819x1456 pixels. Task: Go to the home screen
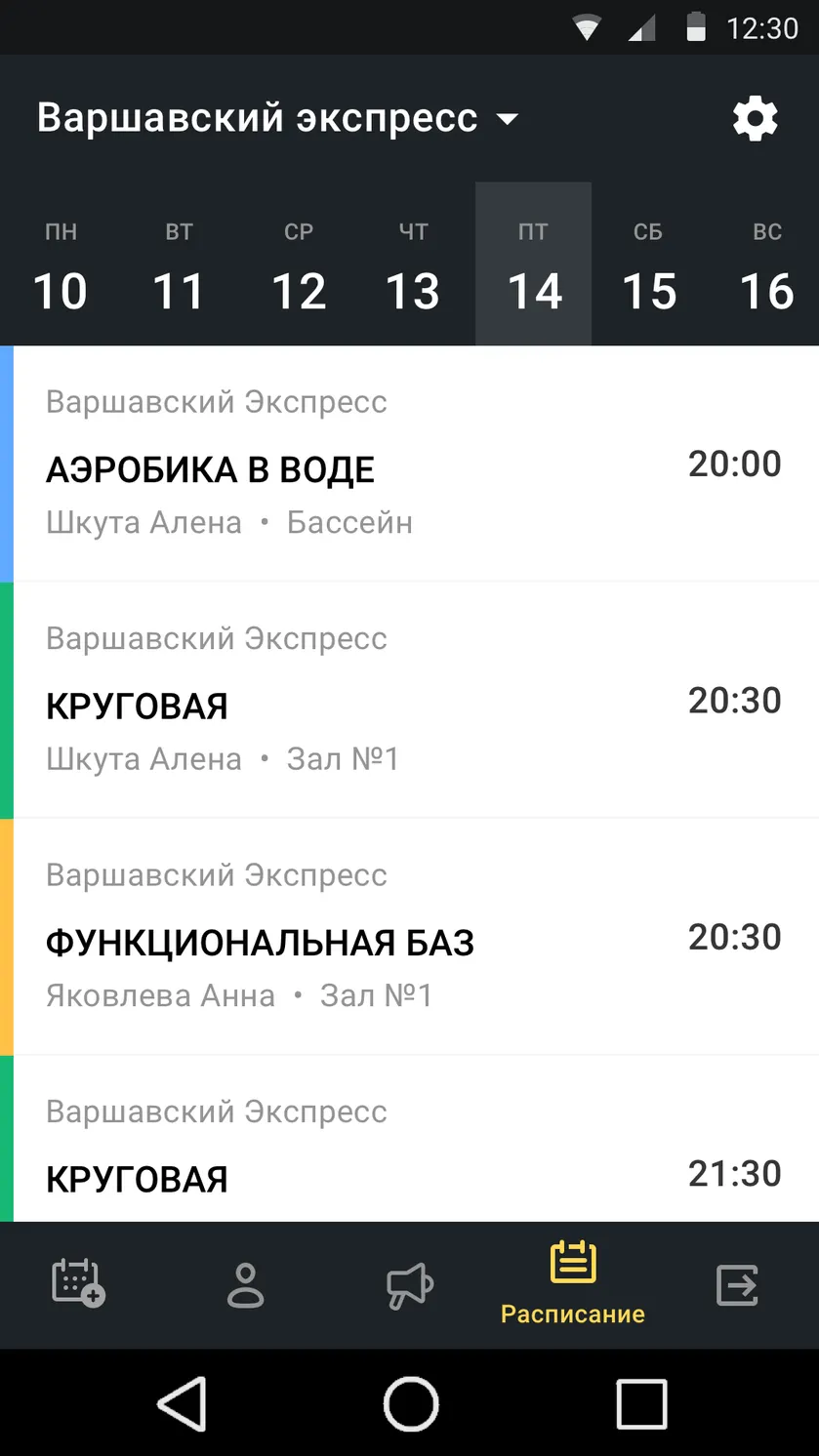pyautogui.click(x=411, y=1403)
